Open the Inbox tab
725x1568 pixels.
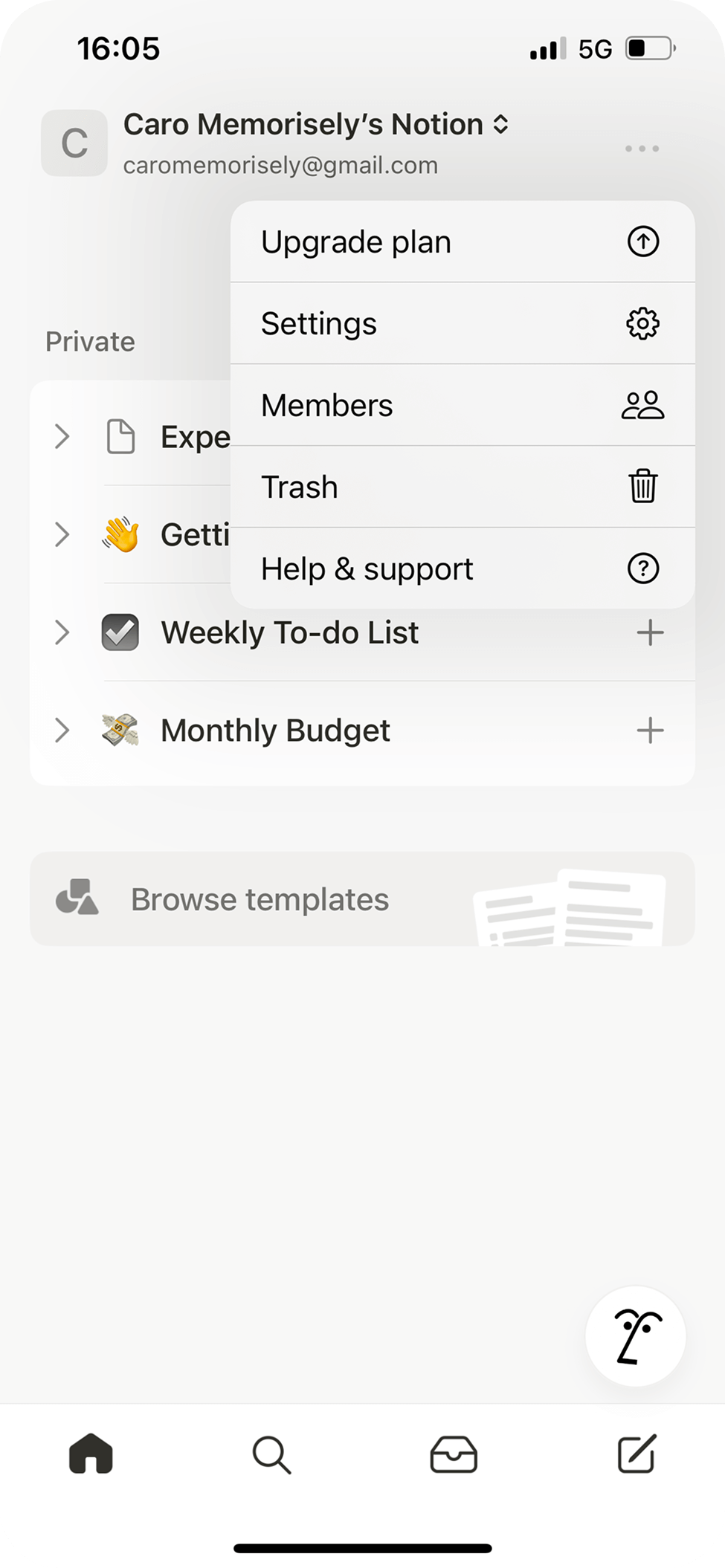coord(454,1454)
